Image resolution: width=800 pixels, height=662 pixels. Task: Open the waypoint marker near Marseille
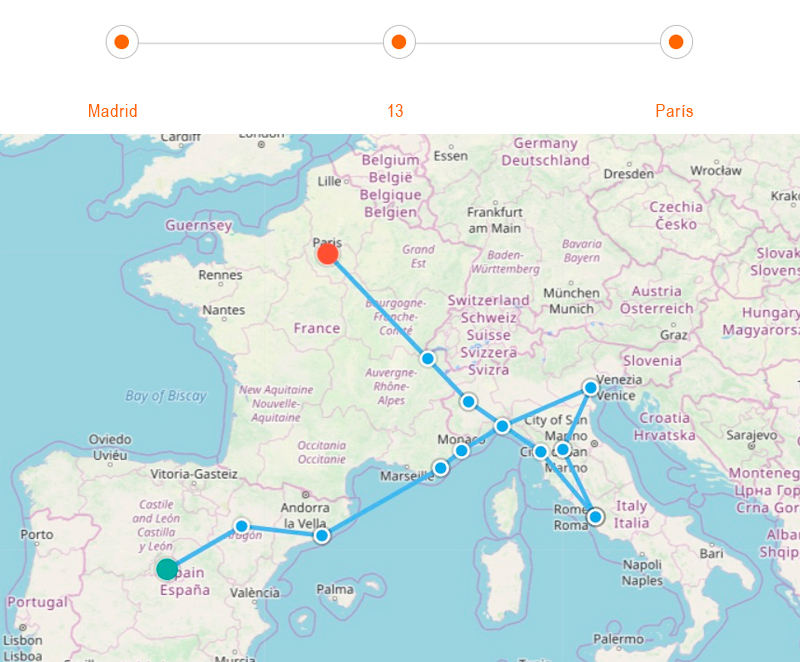[x=440, y=467]
